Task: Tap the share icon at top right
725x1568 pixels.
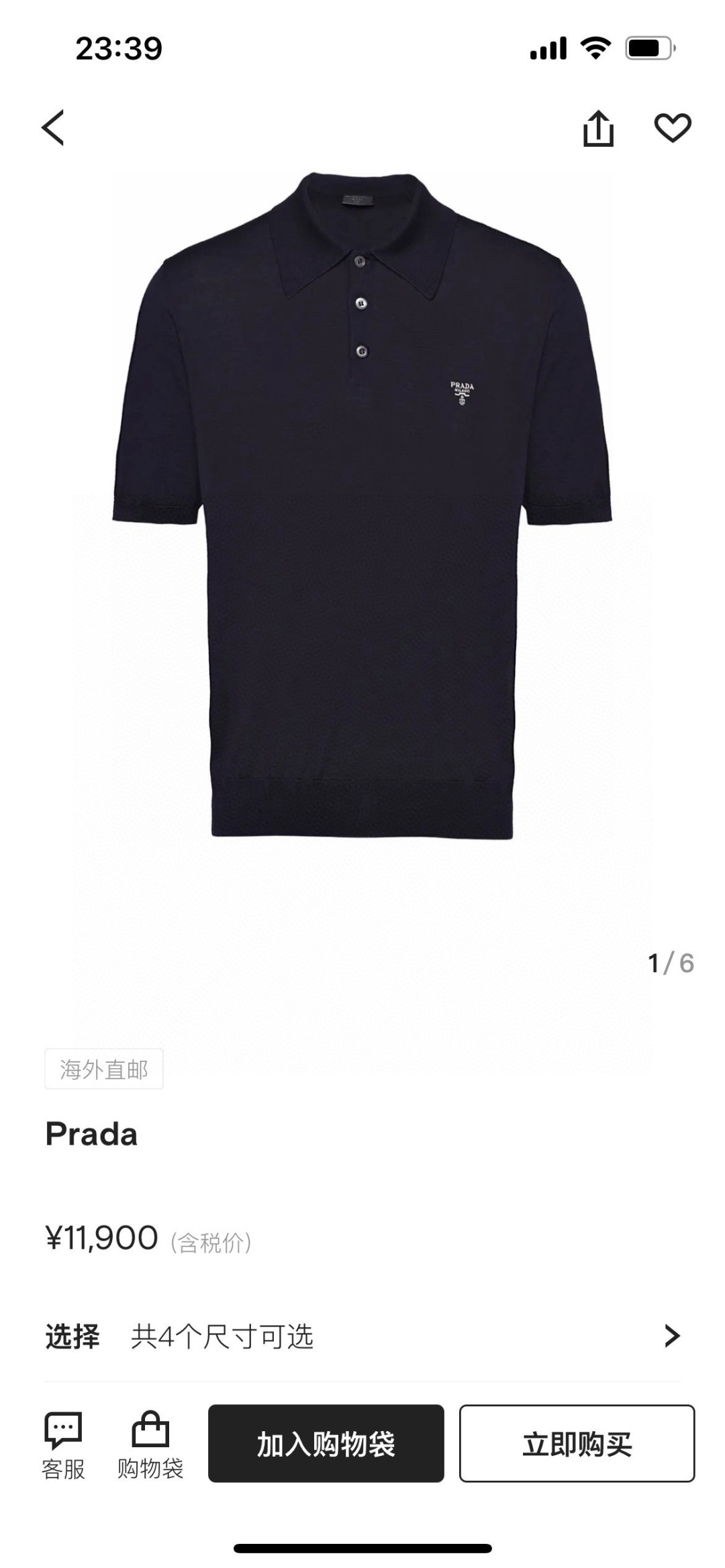Action: 599,127
